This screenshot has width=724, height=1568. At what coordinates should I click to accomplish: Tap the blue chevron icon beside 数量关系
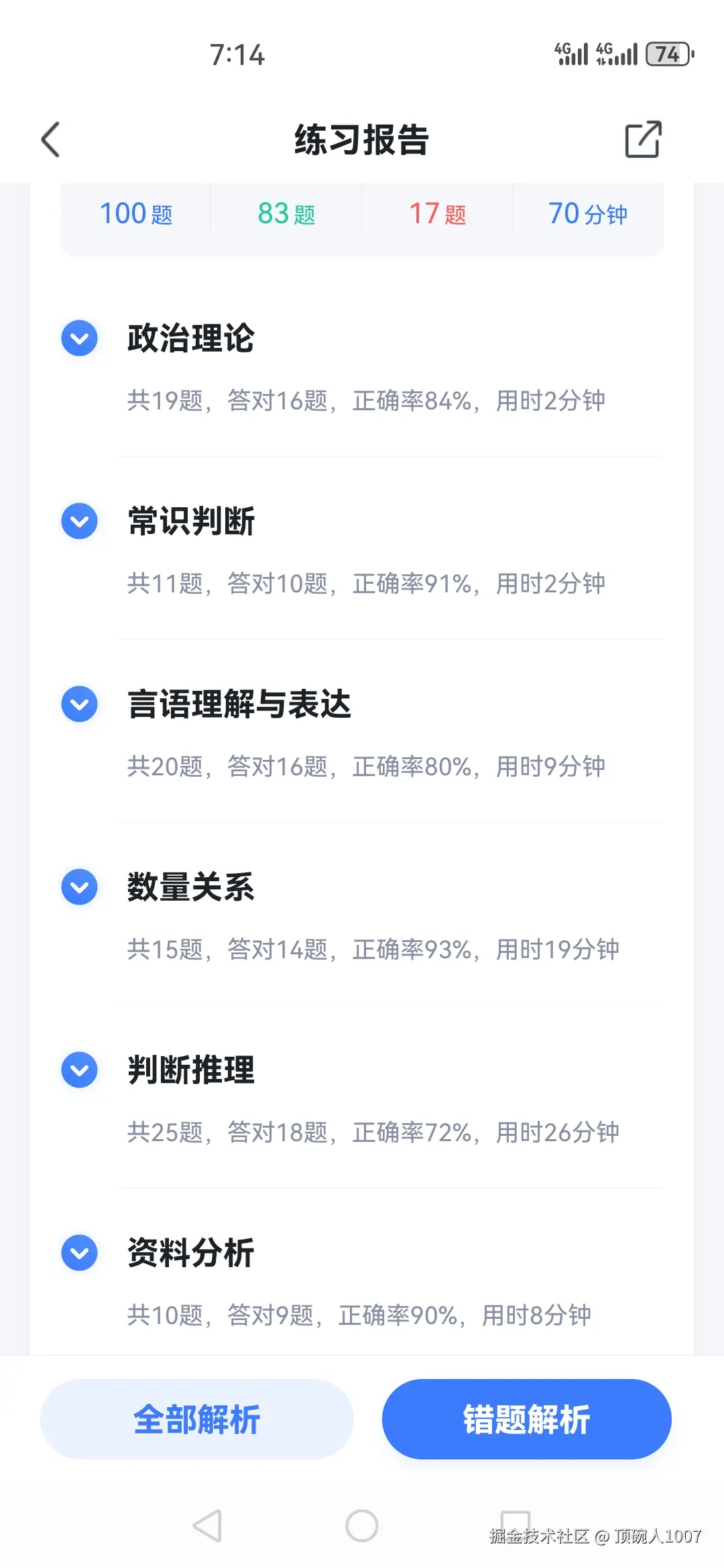[79, 887]
